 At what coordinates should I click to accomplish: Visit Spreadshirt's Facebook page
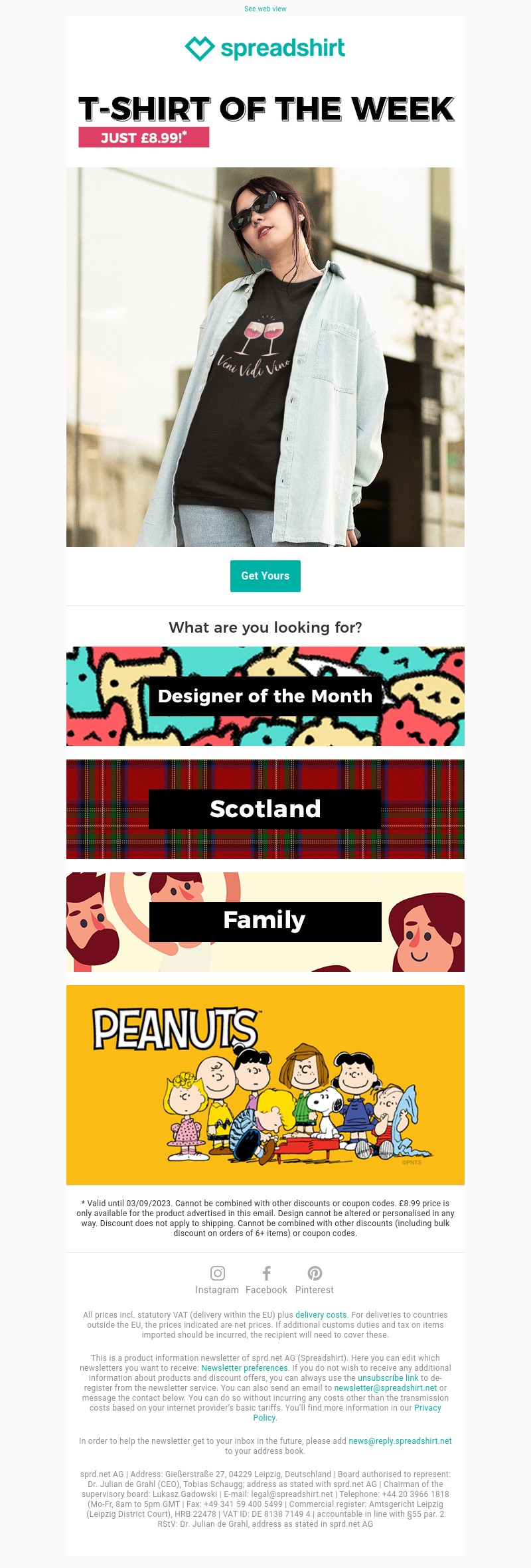266,1281
